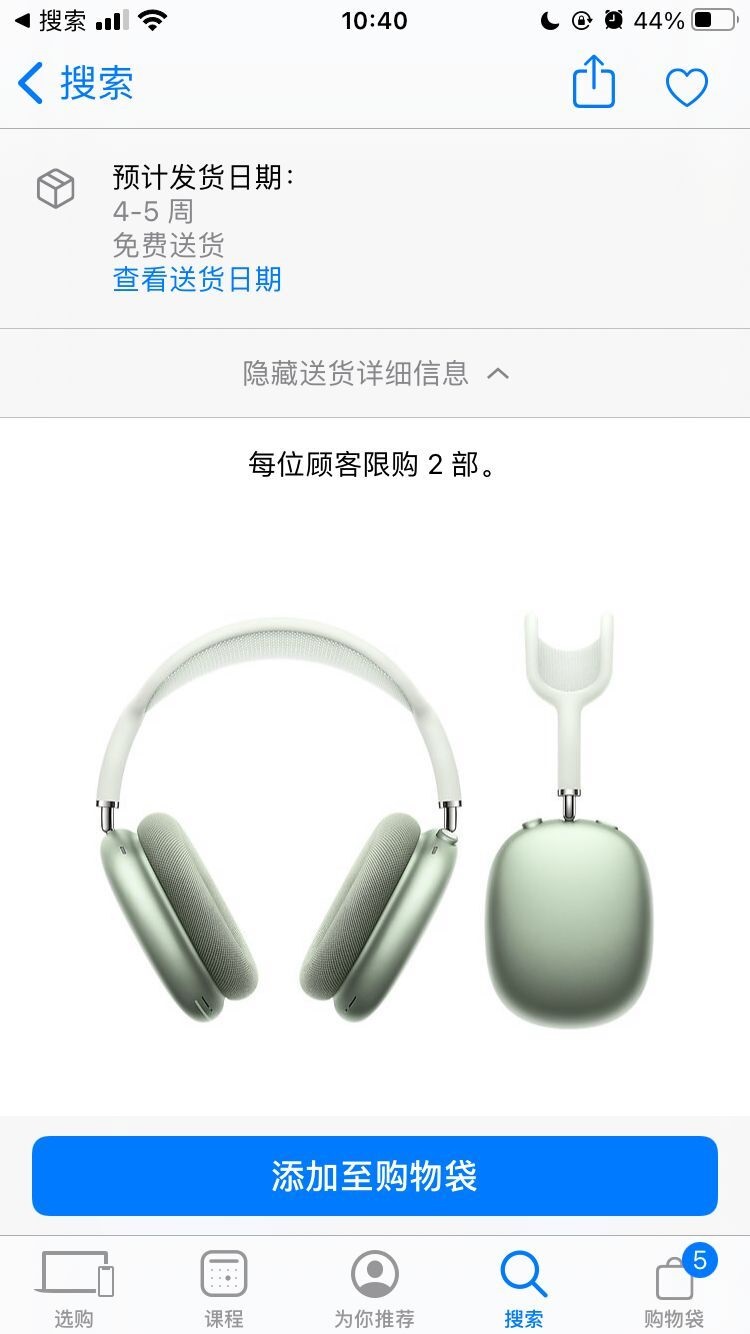750x1334 pixels.
Task: Switch to the 选购 tab
Action: tap(75, 1288)
